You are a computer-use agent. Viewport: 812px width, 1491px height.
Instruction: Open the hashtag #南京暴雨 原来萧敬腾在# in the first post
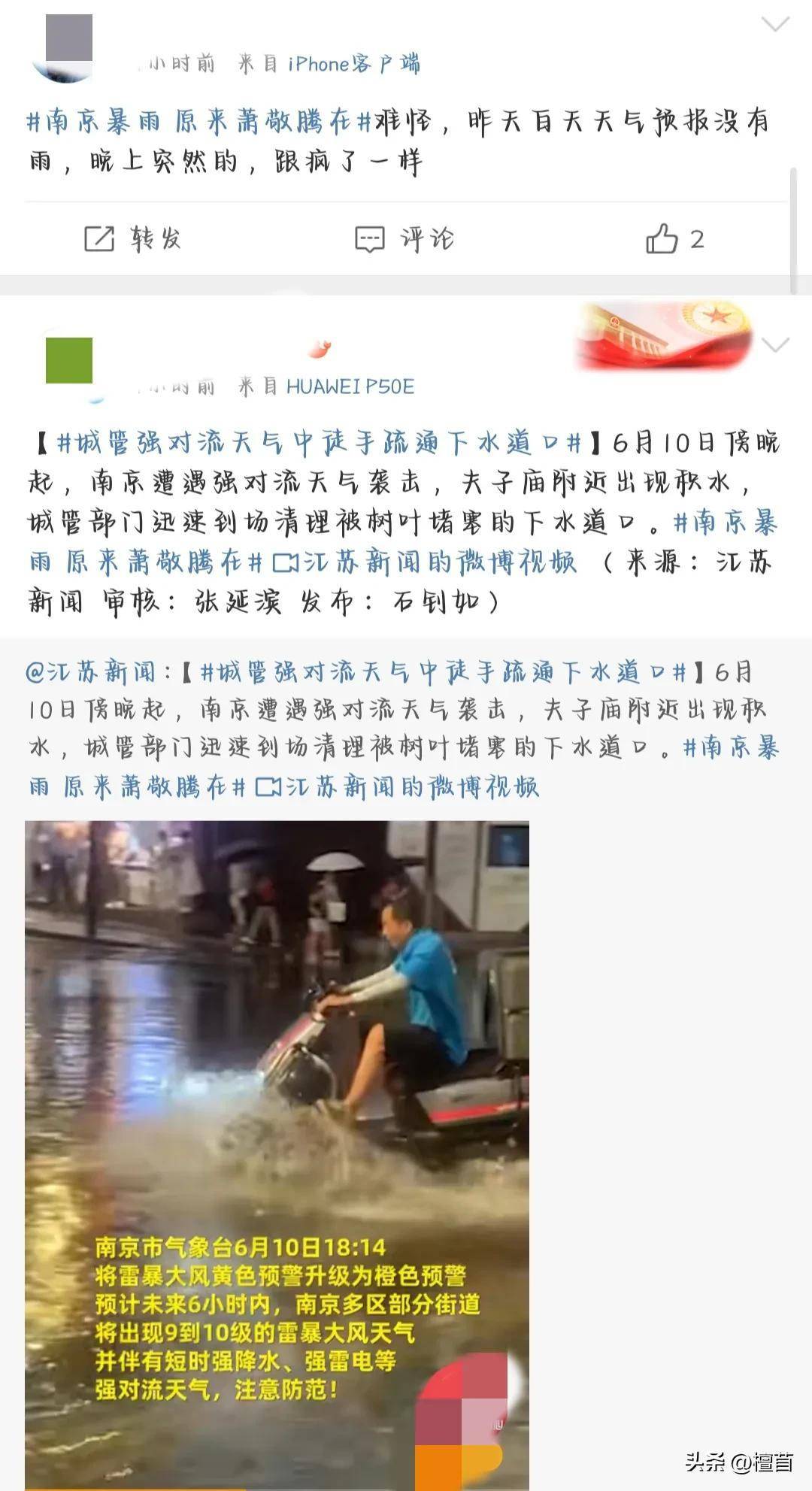(x=199, y=121)
